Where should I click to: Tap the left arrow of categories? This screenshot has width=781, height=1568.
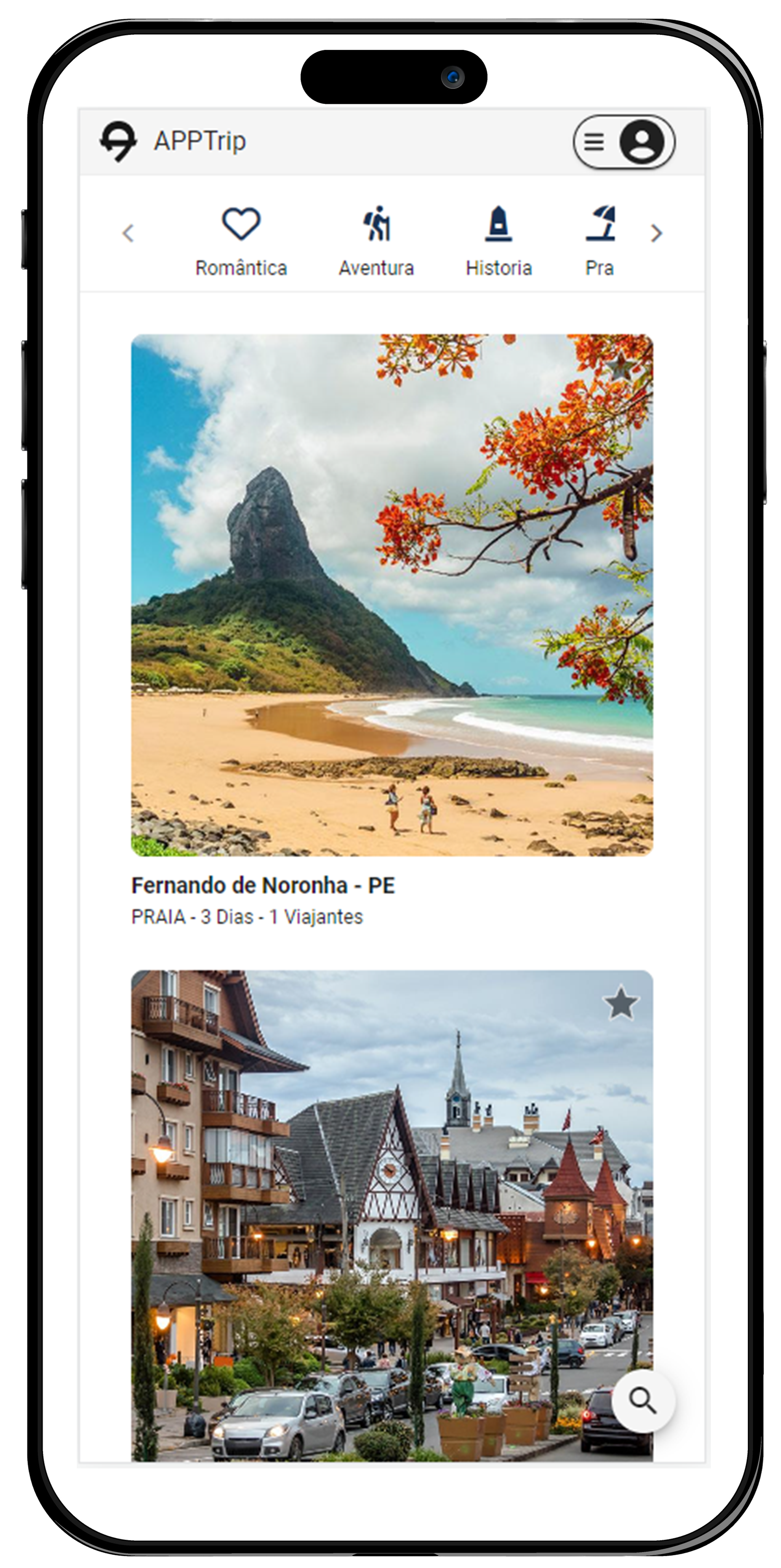pos(128,233)
